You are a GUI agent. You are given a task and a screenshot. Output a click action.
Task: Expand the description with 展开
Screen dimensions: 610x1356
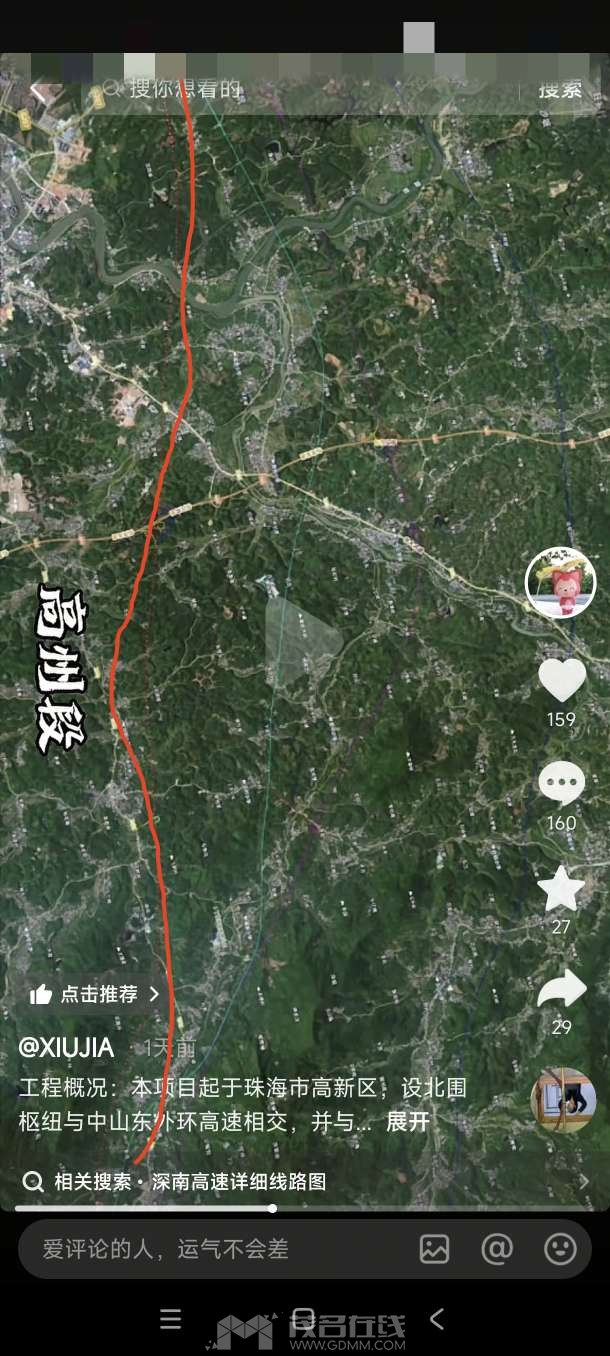tap(408, 1122)
